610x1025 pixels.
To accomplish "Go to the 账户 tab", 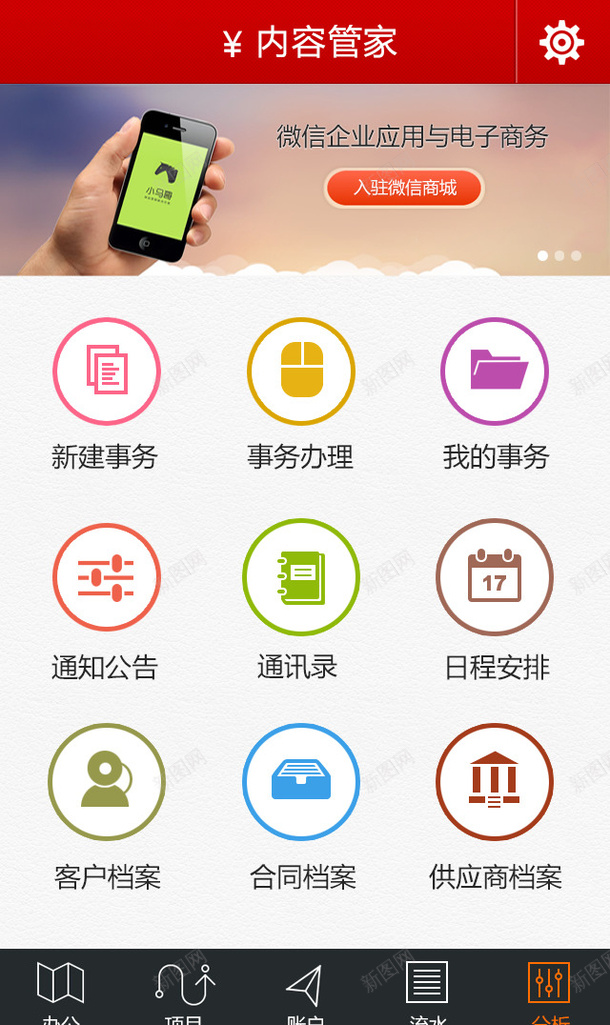I will click(x=305, y=988).
